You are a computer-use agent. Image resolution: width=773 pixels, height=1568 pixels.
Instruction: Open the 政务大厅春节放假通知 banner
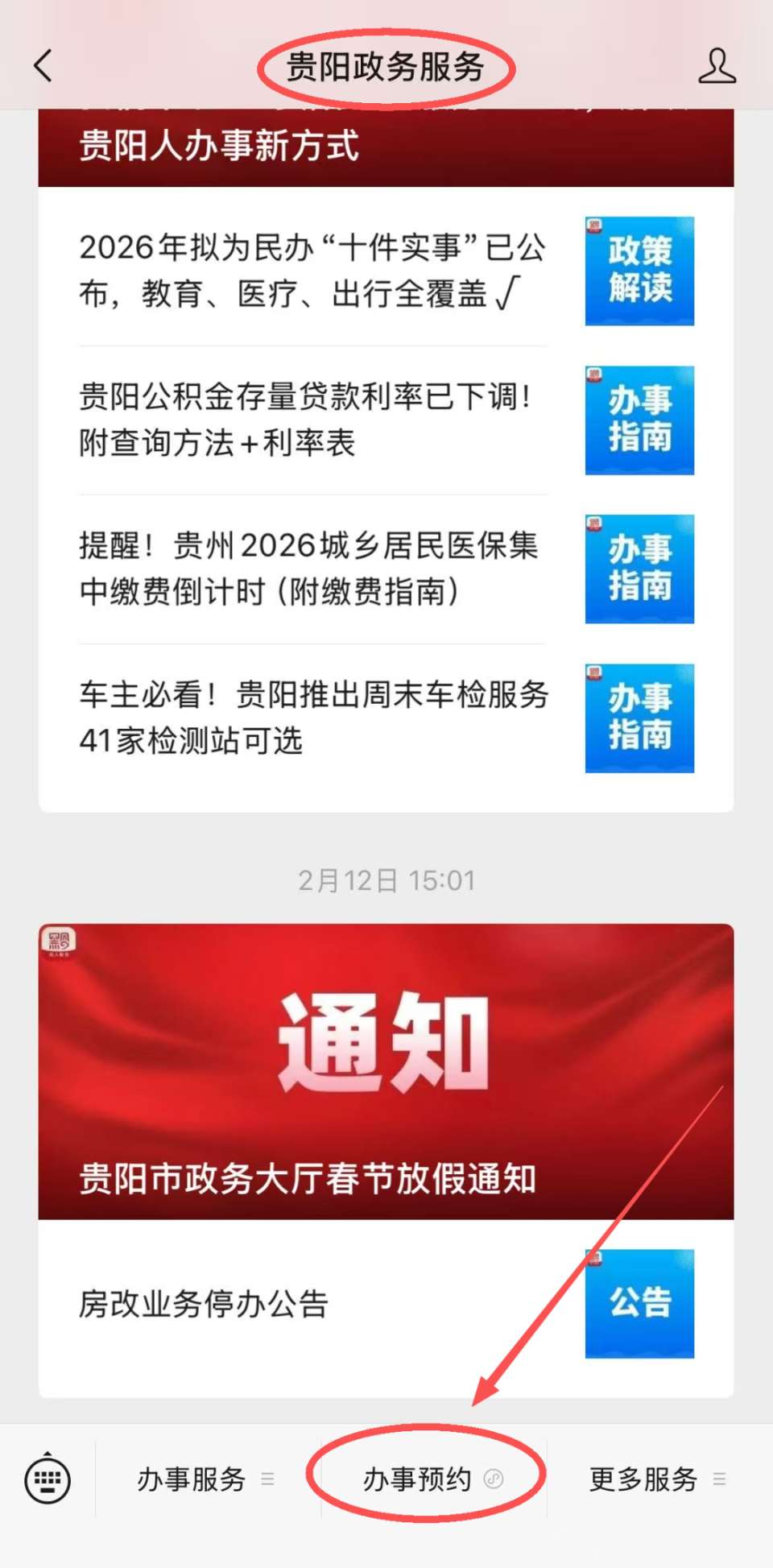tap(385, 1071)
